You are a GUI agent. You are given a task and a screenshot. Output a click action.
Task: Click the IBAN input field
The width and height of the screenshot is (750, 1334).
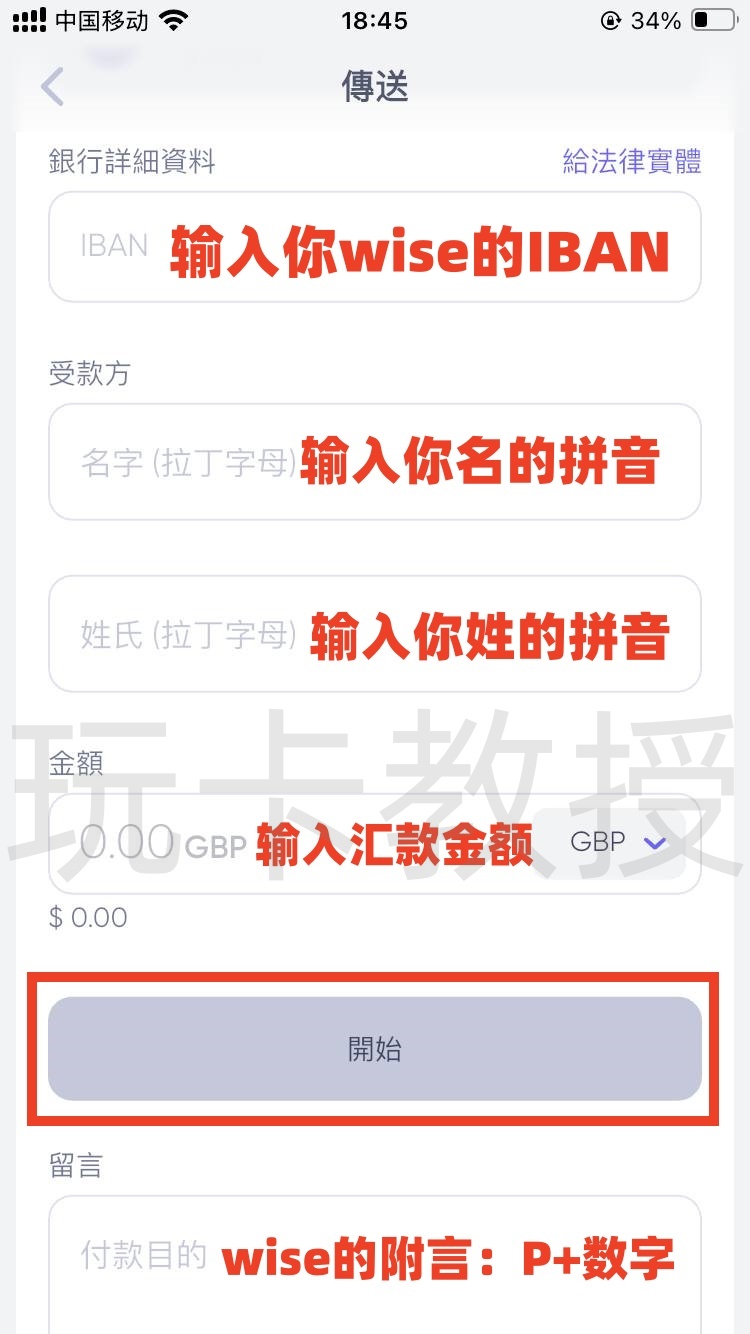point(375,247)
